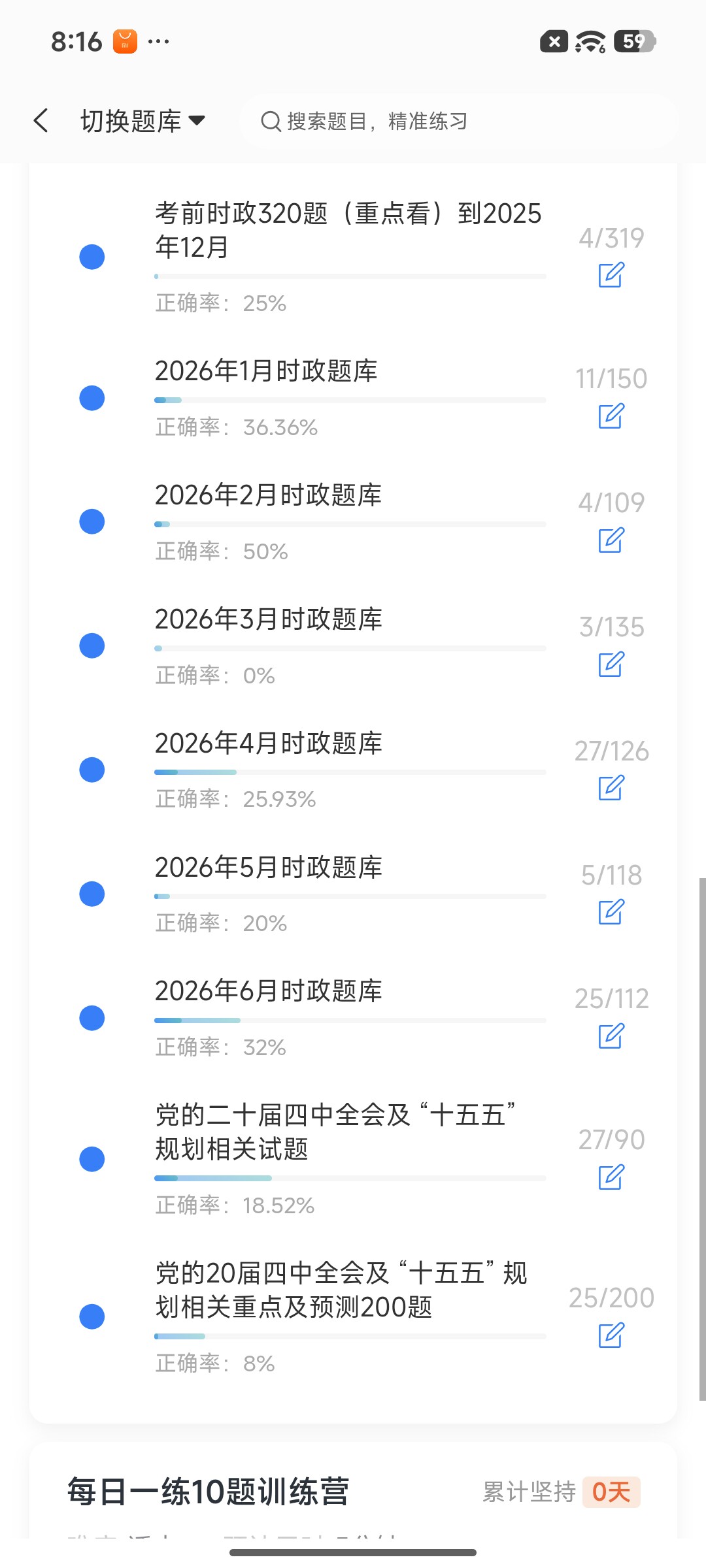Open 2026年5月时政题库
Screen dimensions: 706x1568
coord(353,894)
